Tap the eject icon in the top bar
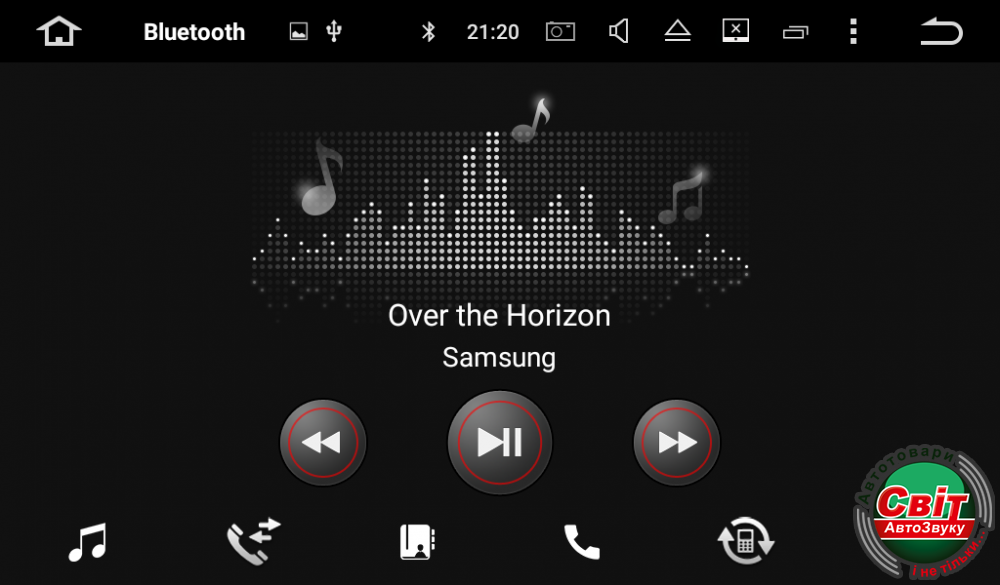The image size is (1000, 585). tap(678, 32)
